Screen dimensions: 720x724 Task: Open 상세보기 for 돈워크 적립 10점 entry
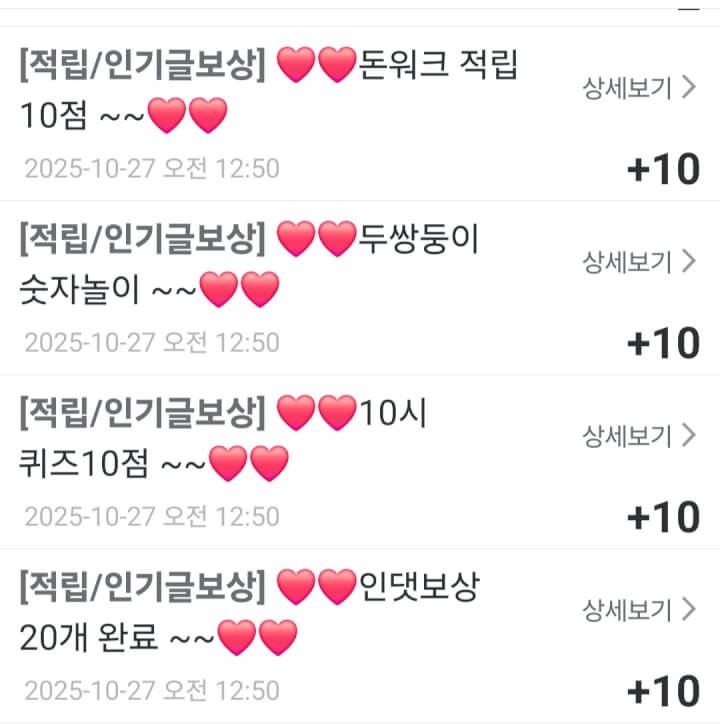tap(639, 87)
